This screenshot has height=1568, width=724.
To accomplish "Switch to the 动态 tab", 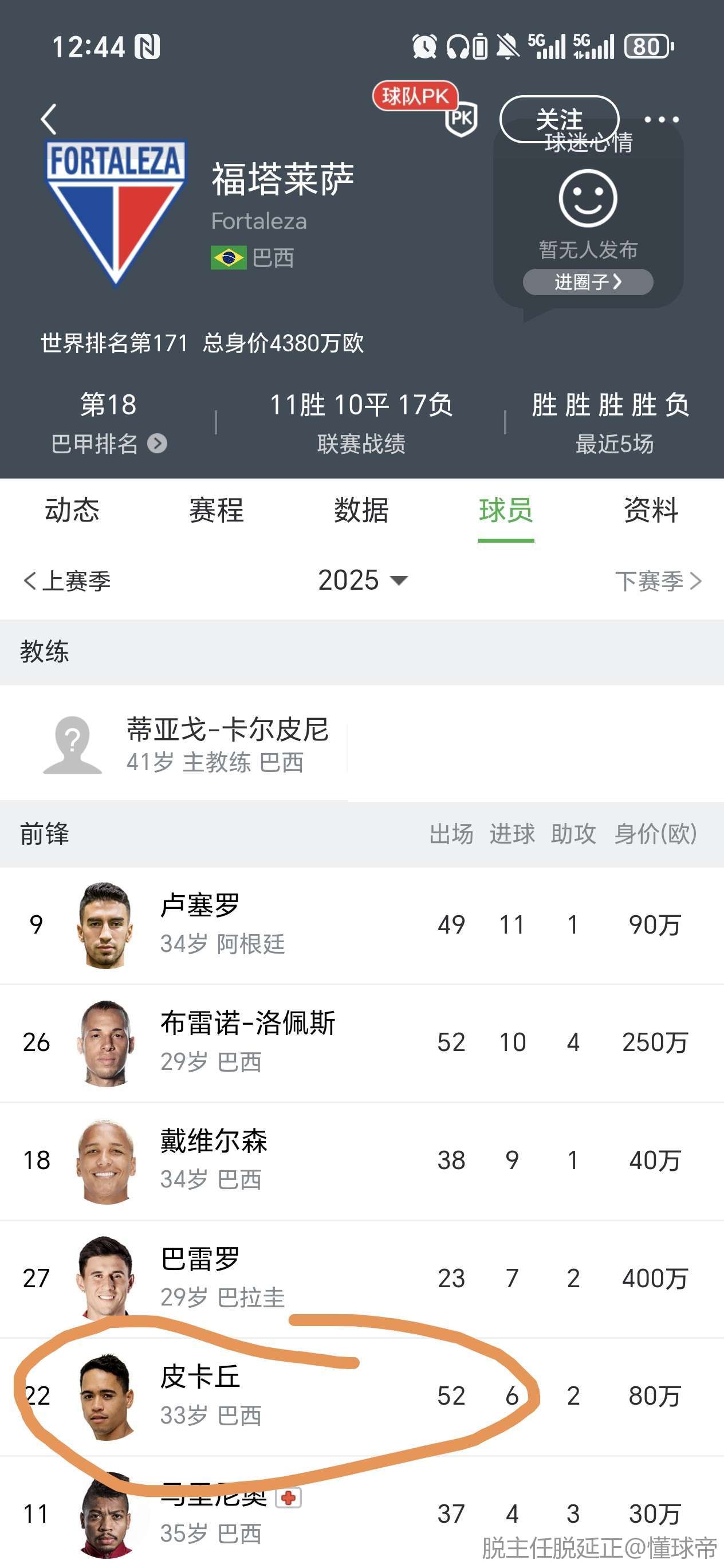I will [72, 510].
